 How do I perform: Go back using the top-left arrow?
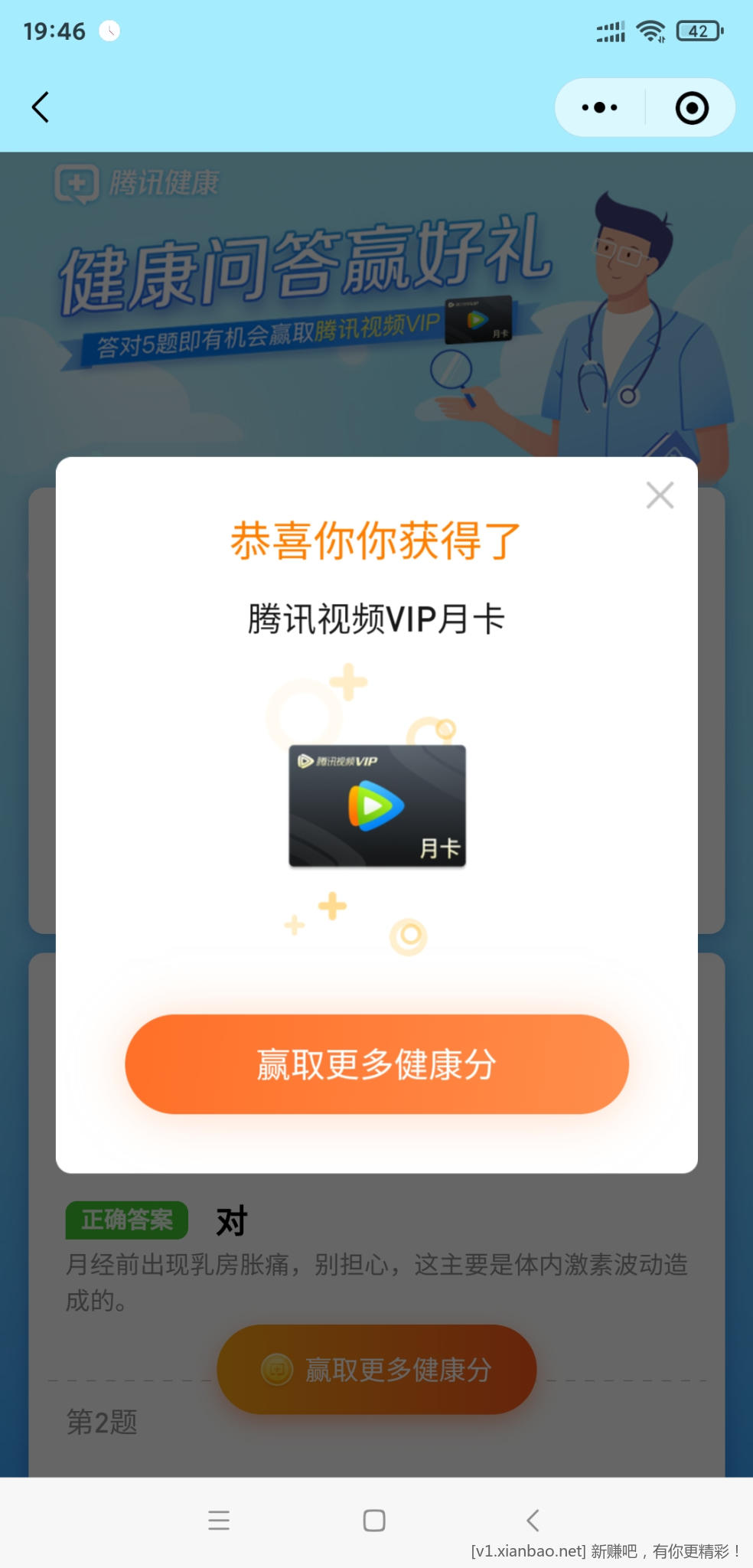click(41, 107)
